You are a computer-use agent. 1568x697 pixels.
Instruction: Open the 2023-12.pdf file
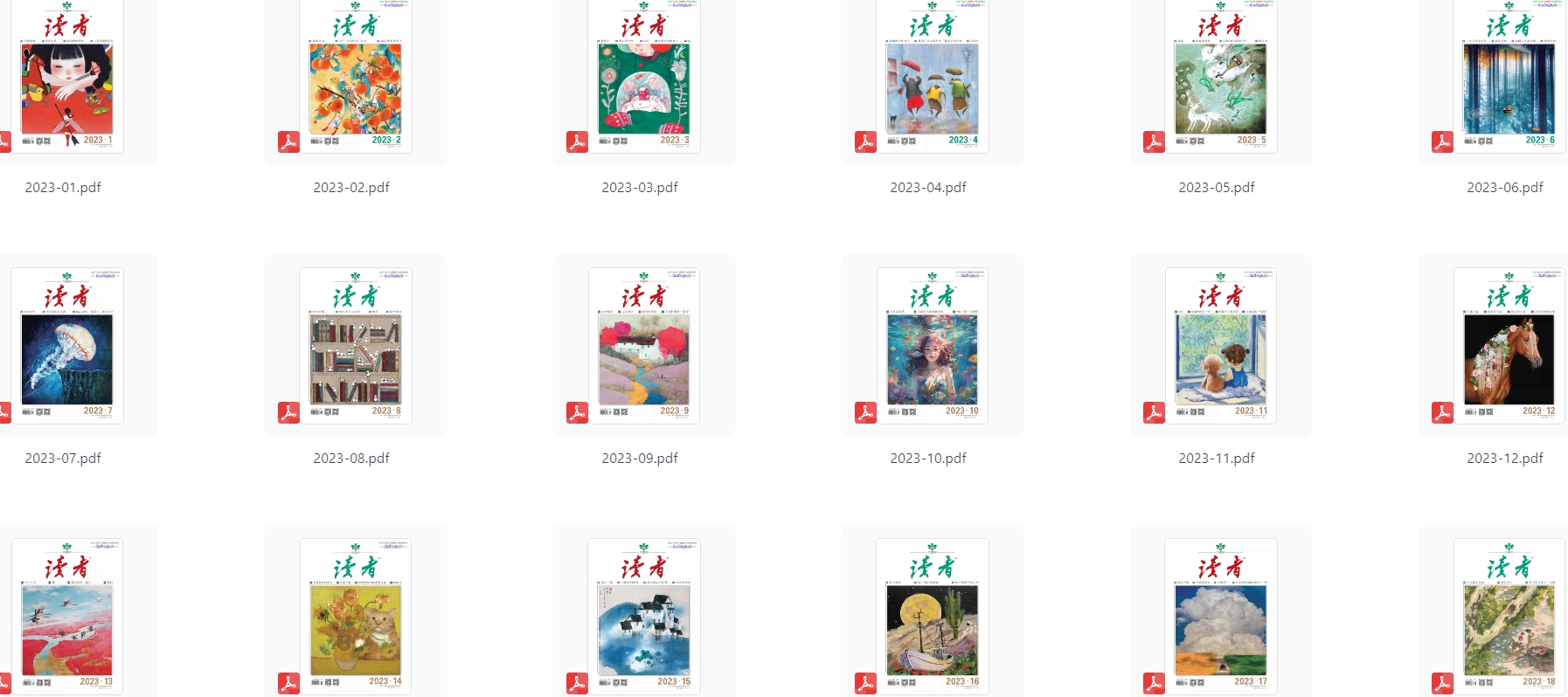point(1509,348)
